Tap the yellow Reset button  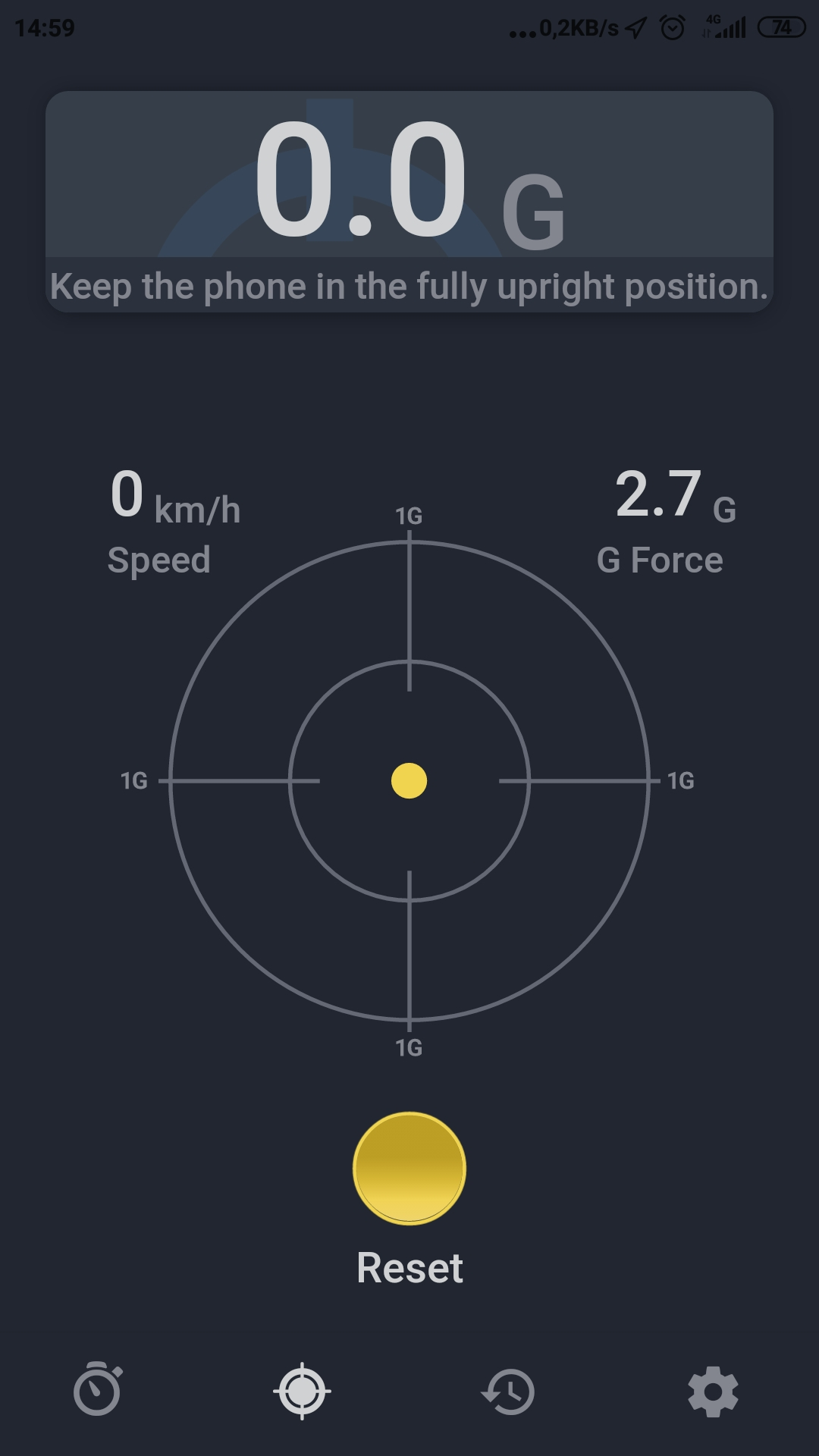[x=409, y=1168]
